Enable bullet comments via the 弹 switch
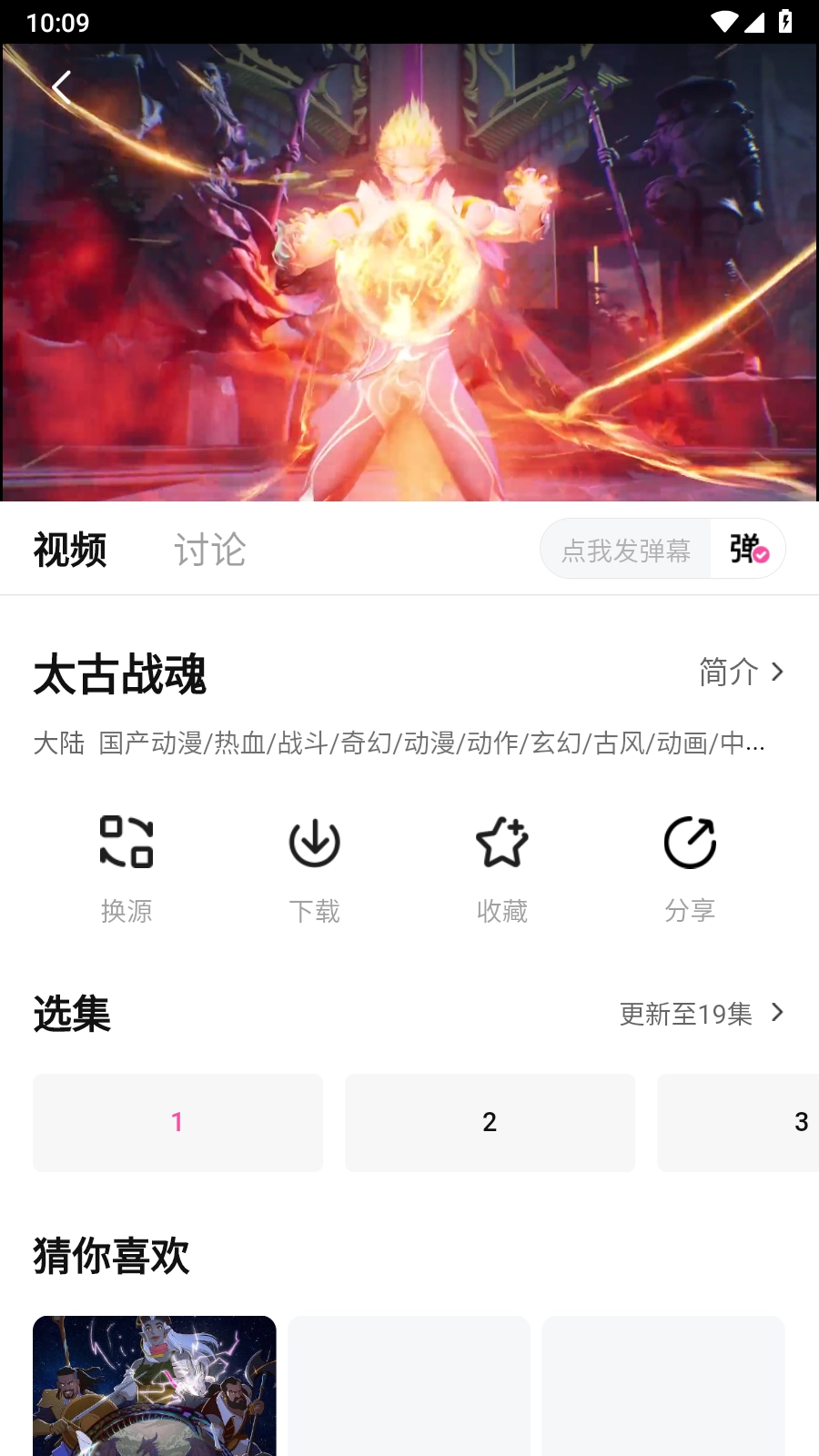The height and width of the screenshot is (1456, 819). (x=748, y=549)
